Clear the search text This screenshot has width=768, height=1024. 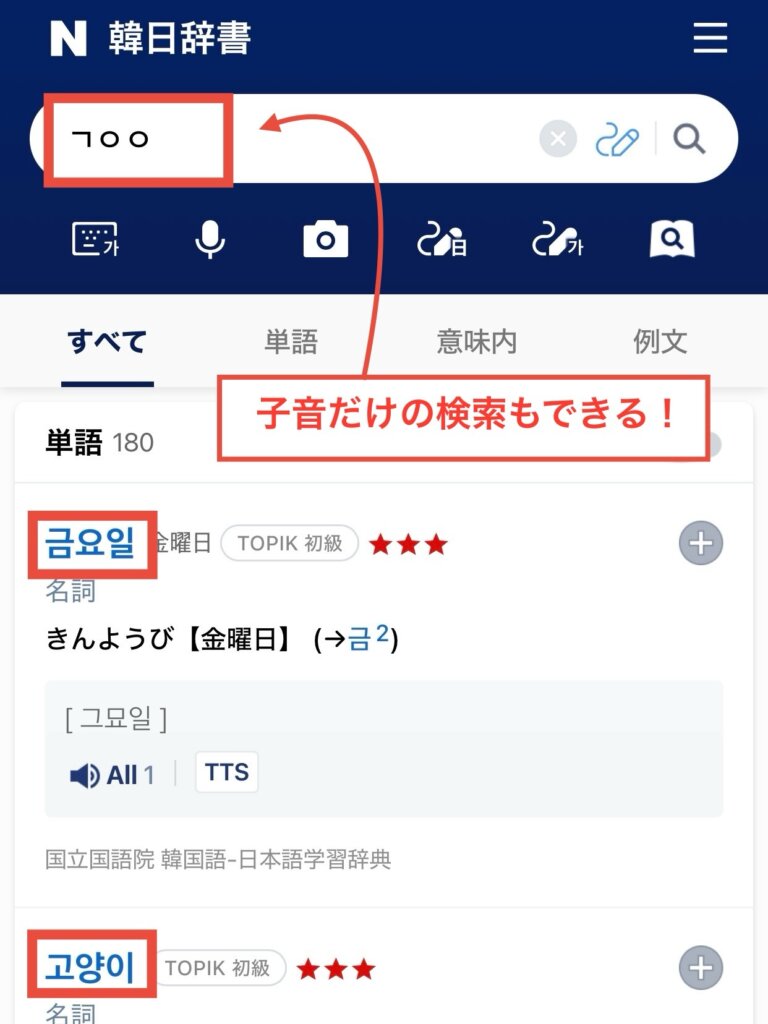click(558, 140)
